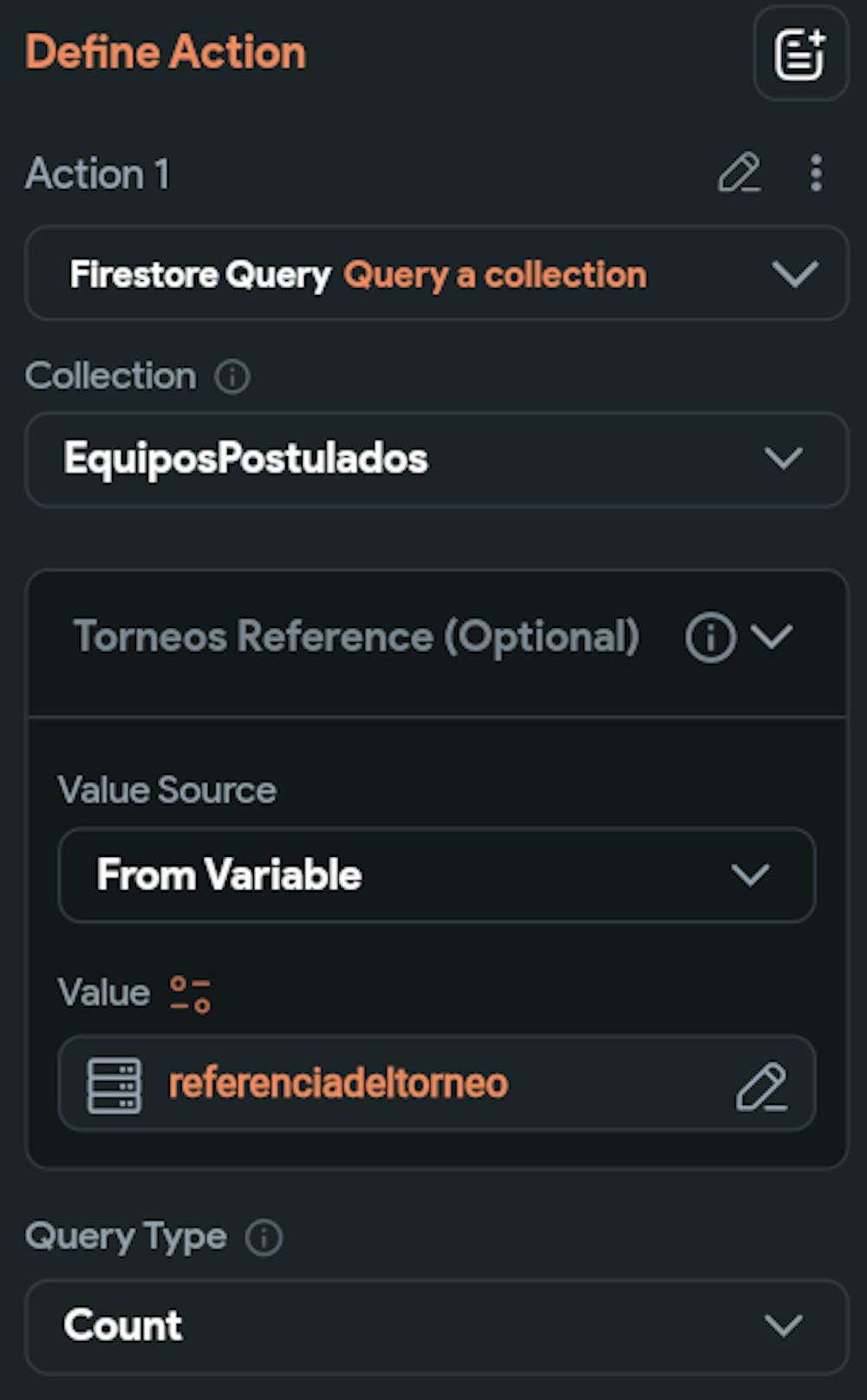867x1400 pixels.
Task: Click the info icon next to Query Type
Action: pos(264,1237)
